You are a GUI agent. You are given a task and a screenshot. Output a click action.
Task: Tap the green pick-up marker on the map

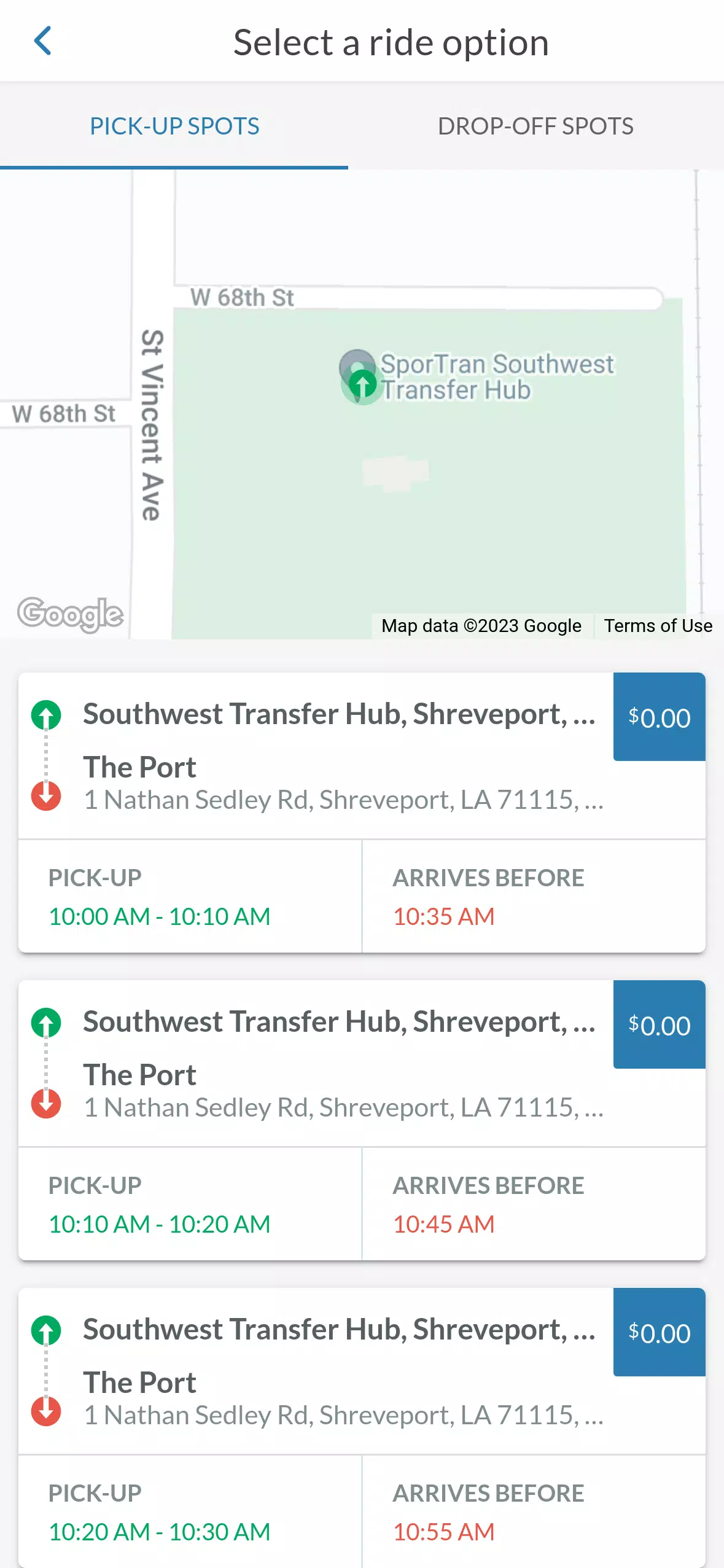pyautogui.click(x=362, y=386)
